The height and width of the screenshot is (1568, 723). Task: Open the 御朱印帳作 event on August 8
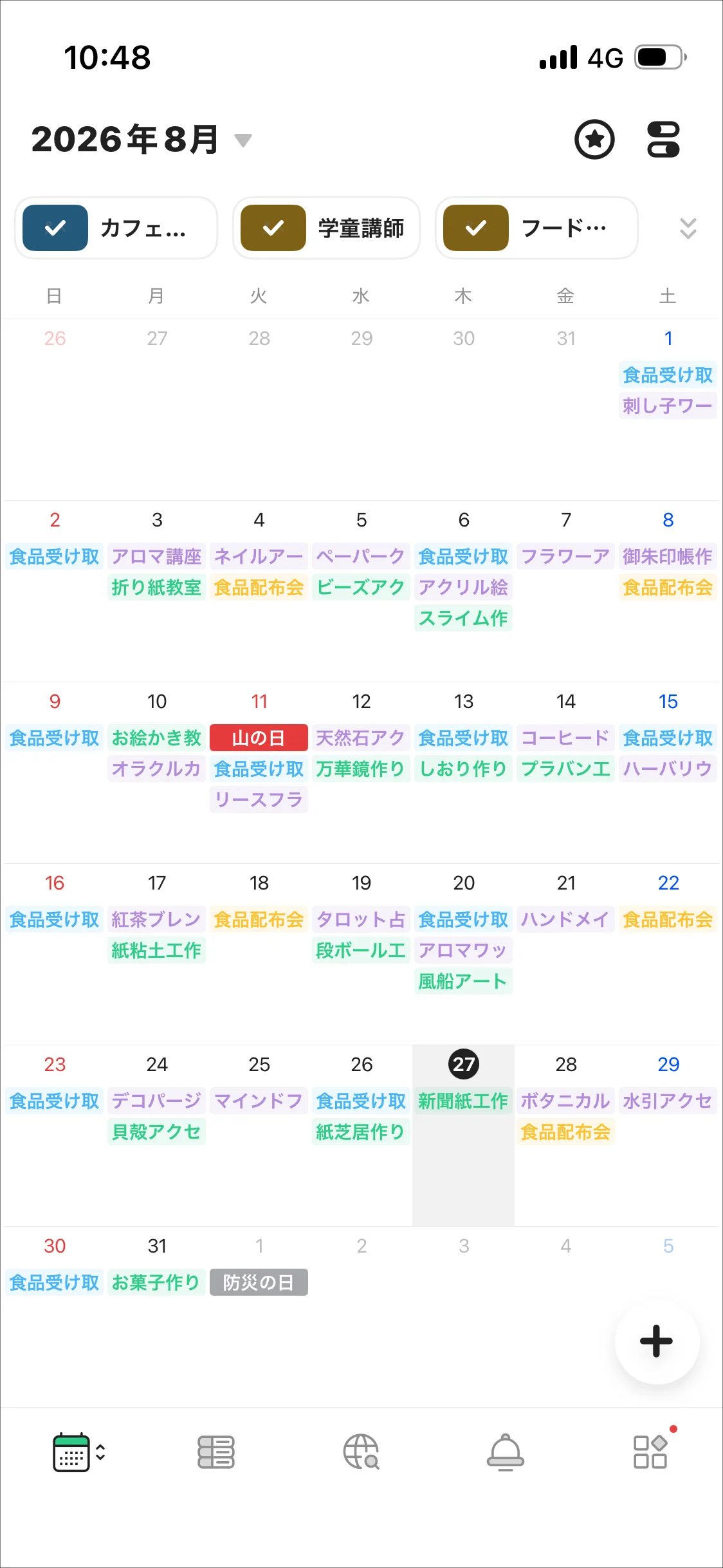(x=668, y=556)
